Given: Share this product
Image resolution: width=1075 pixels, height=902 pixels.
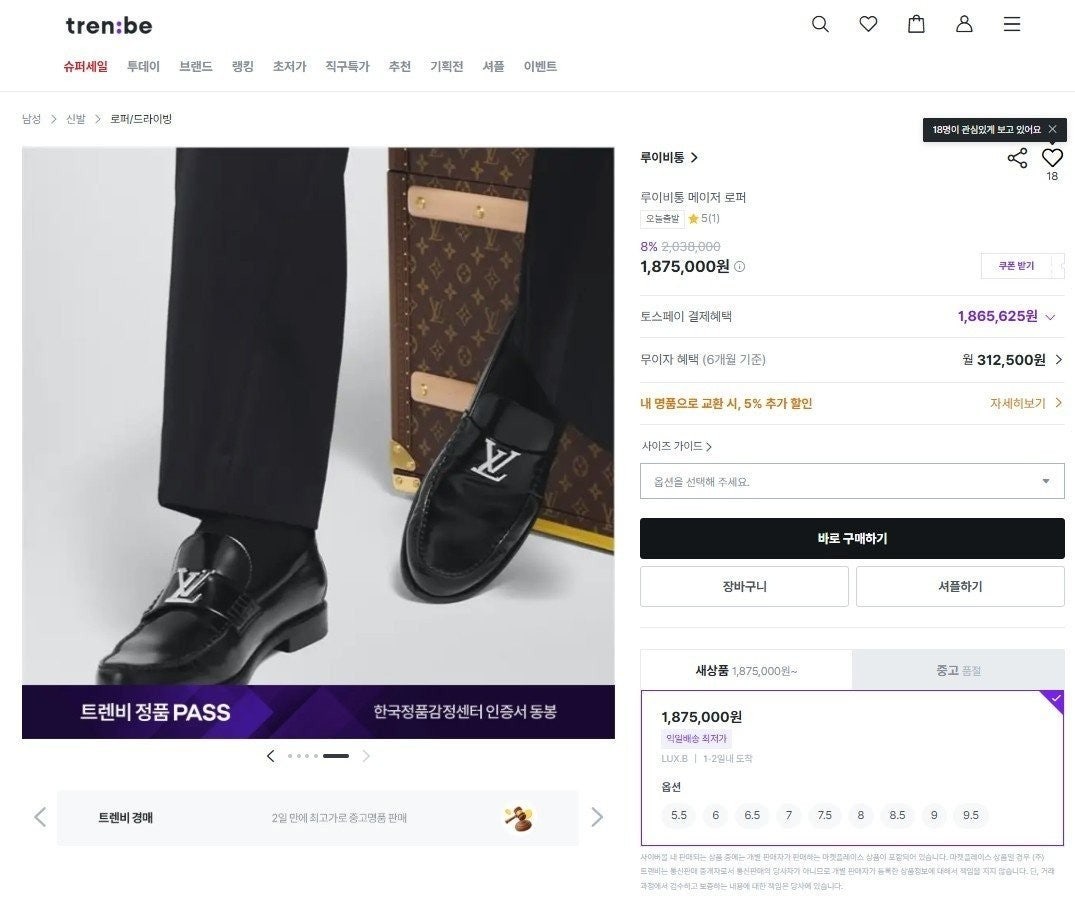Looking at the screenshot, I should (1017, 158).
